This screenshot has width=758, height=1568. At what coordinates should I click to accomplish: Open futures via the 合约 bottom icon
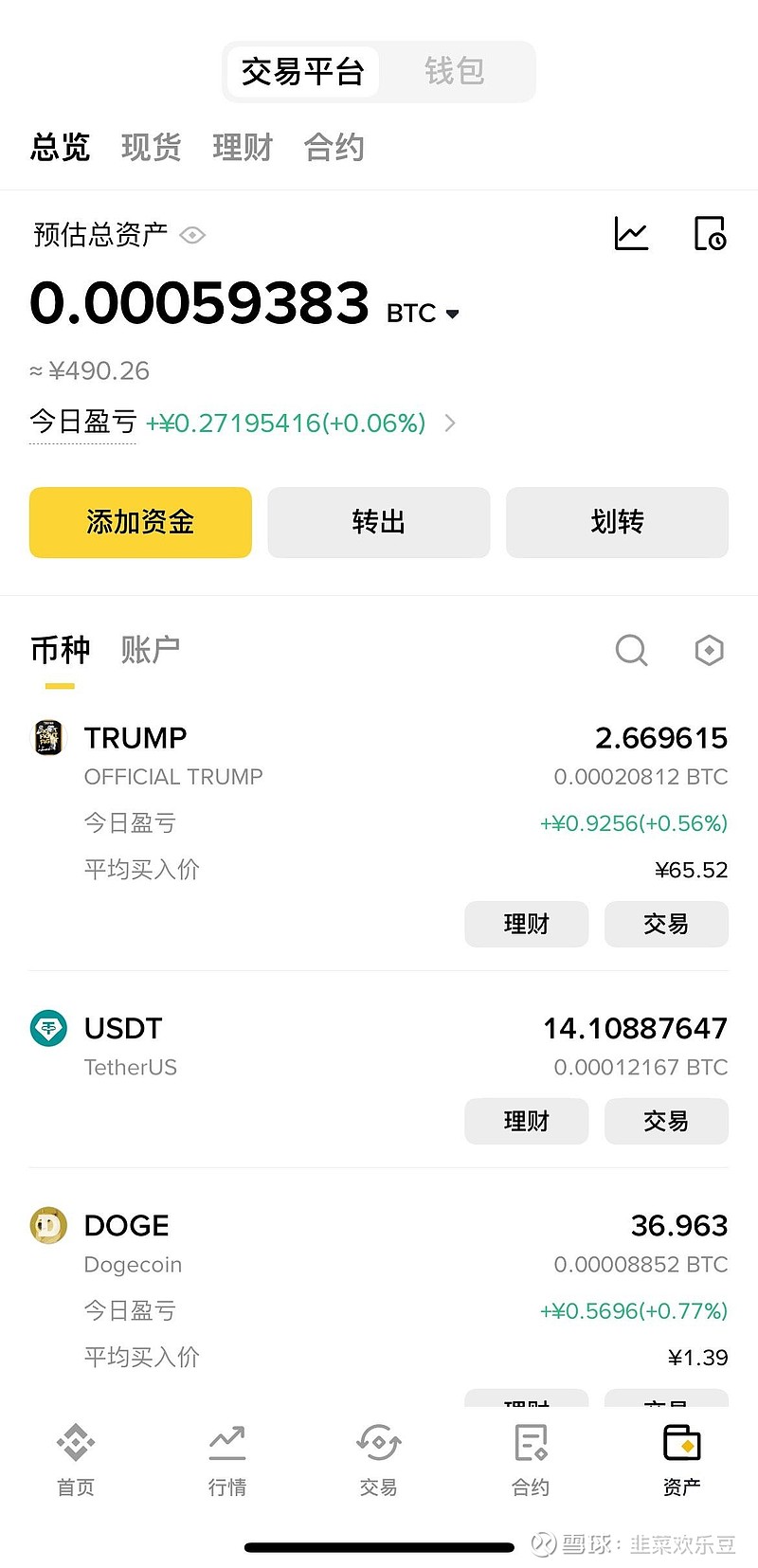point(530,1456)
